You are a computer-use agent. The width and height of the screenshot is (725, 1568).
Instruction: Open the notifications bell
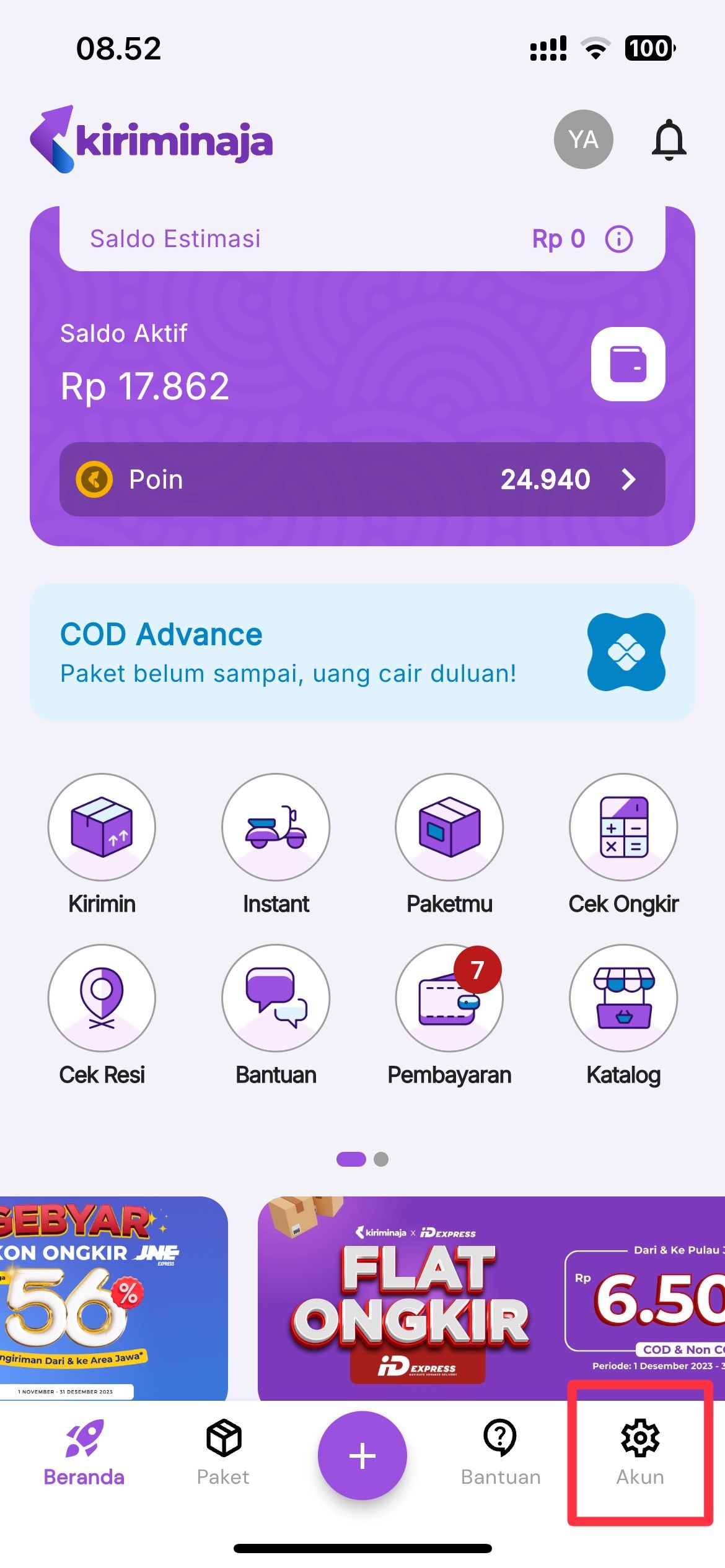click(669, 141)
